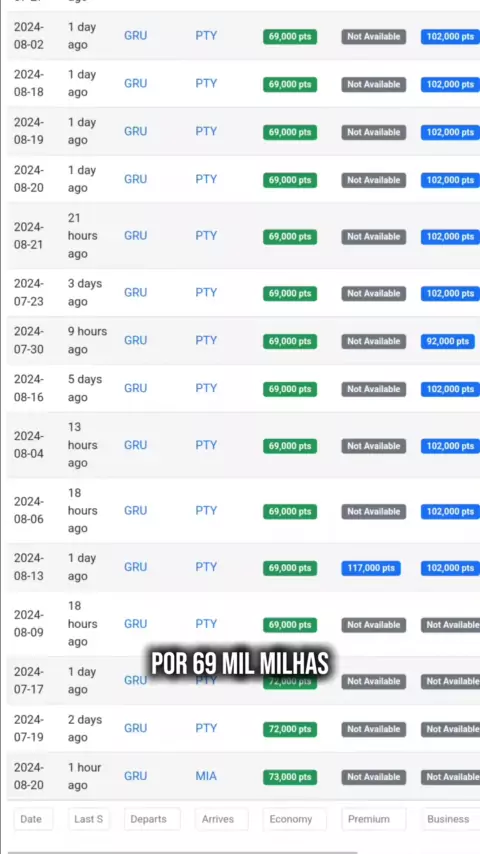This screenshot has height=854, width=480.
Task: Select the Premium filter field
Action: coord(374,819)
